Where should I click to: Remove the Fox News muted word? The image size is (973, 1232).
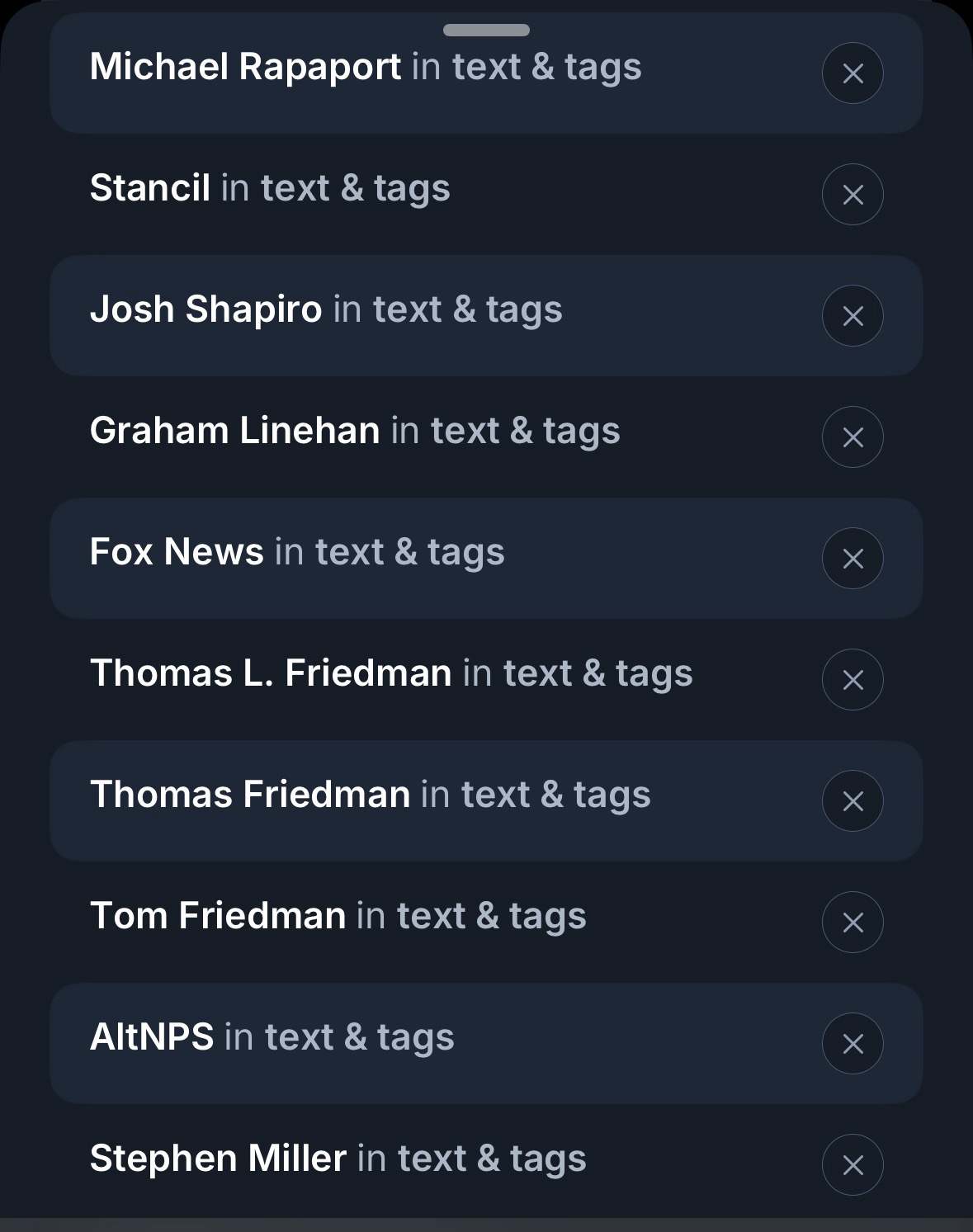tap(853, 559)
